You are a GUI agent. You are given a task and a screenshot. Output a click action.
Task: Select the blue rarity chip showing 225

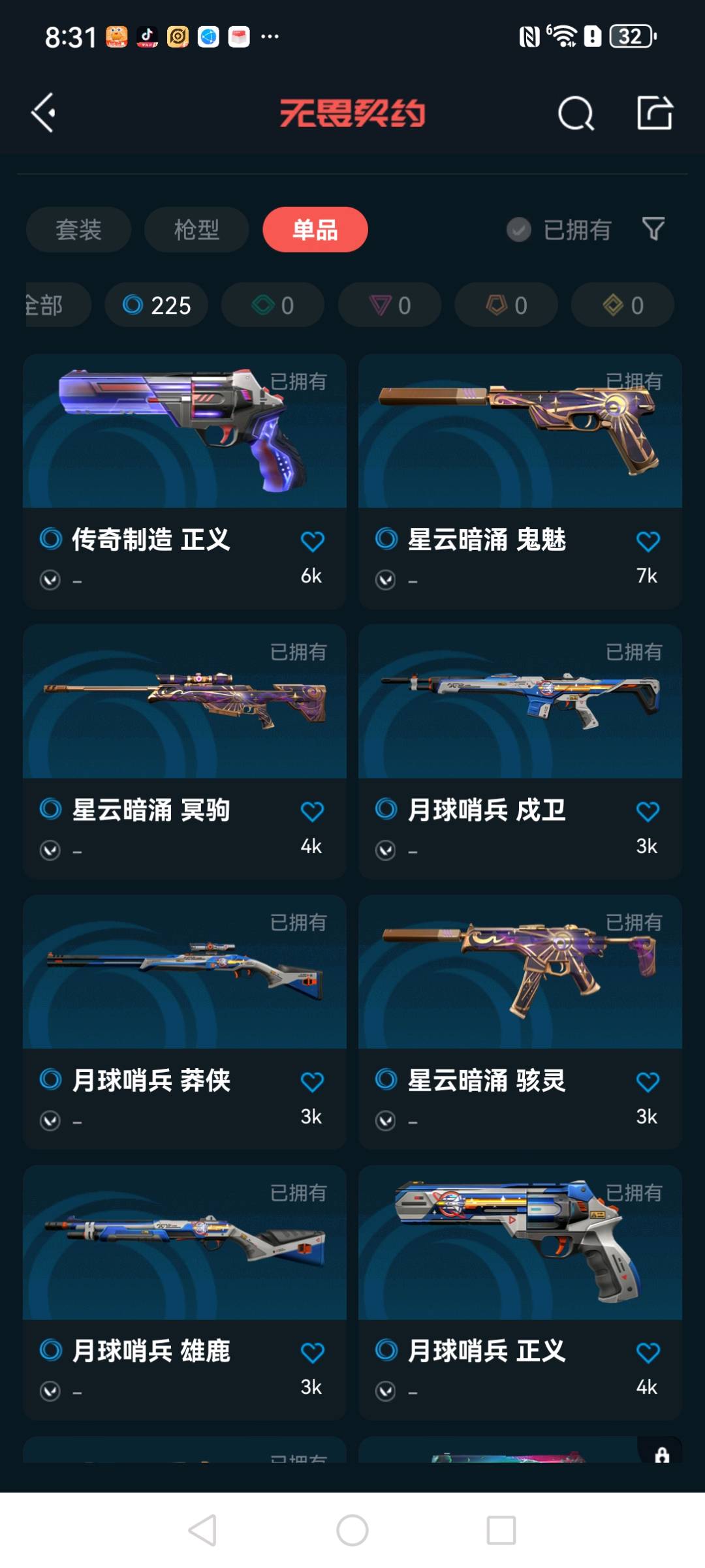click(157, 305)
